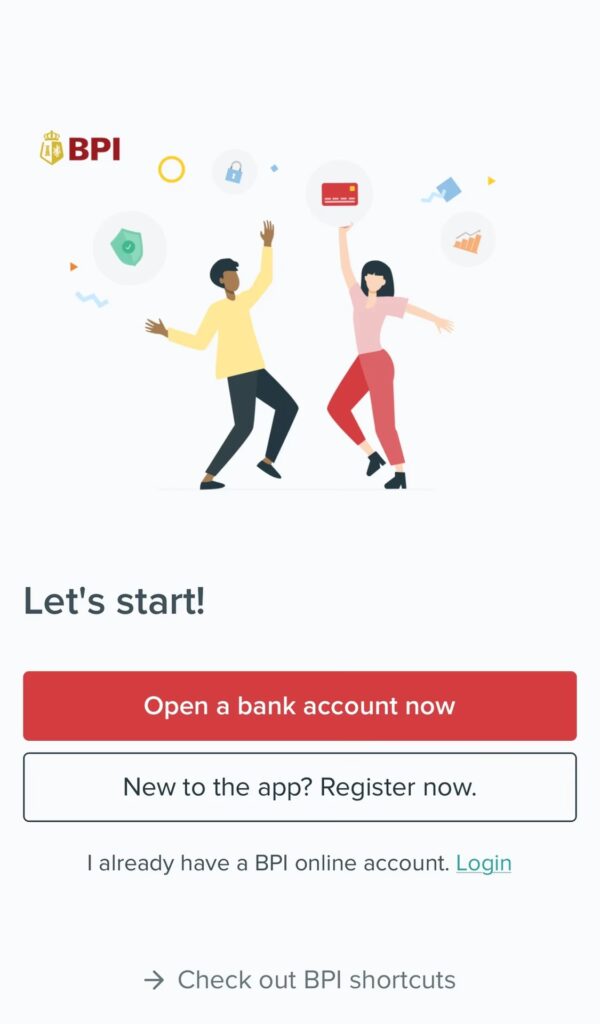Check out BPI shortcuts
600x1024 pixels.
[x=300, y=980]
